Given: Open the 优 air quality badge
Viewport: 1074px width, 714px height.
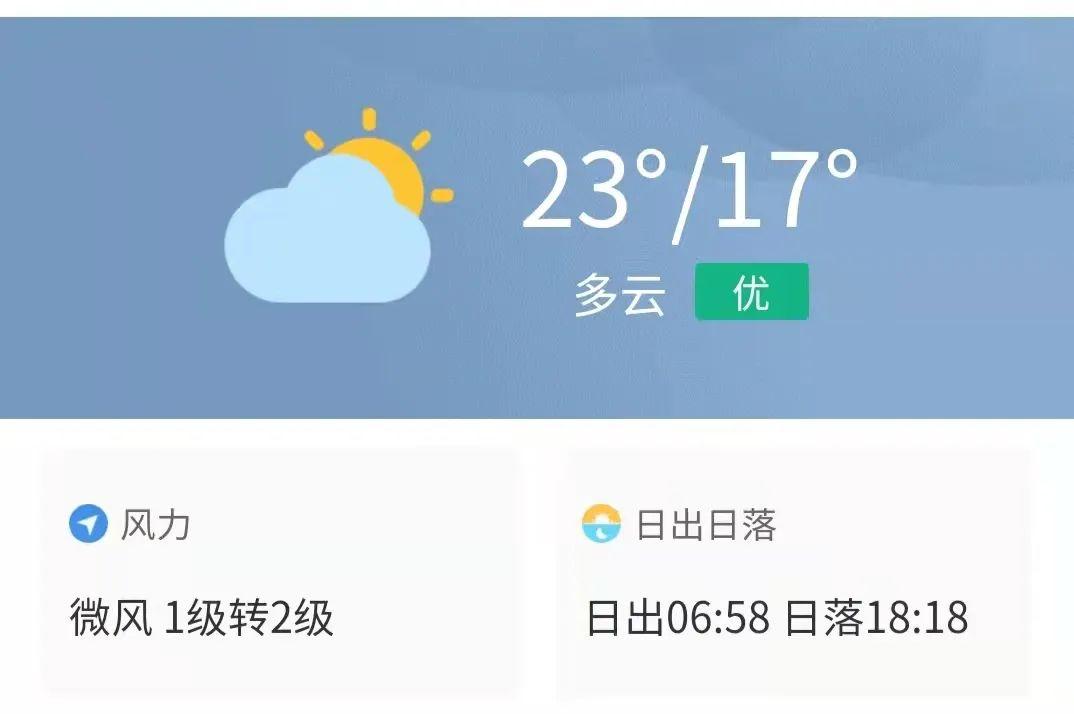Looking at the screenshot, I should [x=751, y=292].
